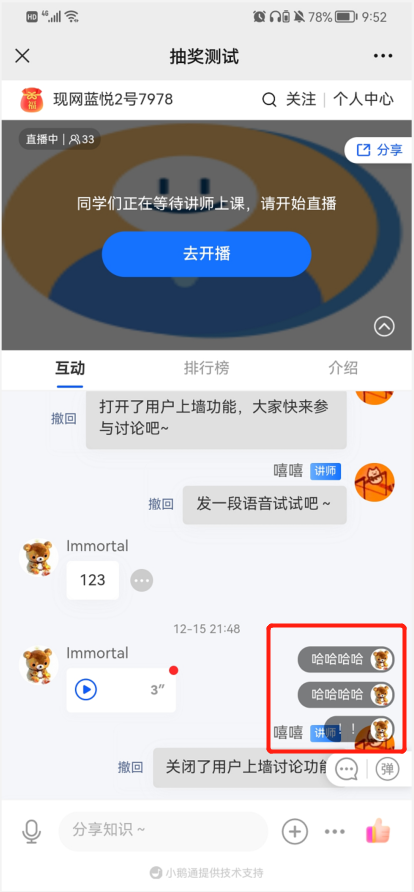Open the top-right three-dot overflow menu
Image resolution: width=414 pixels, height=892 pixels.
(383, 56)
